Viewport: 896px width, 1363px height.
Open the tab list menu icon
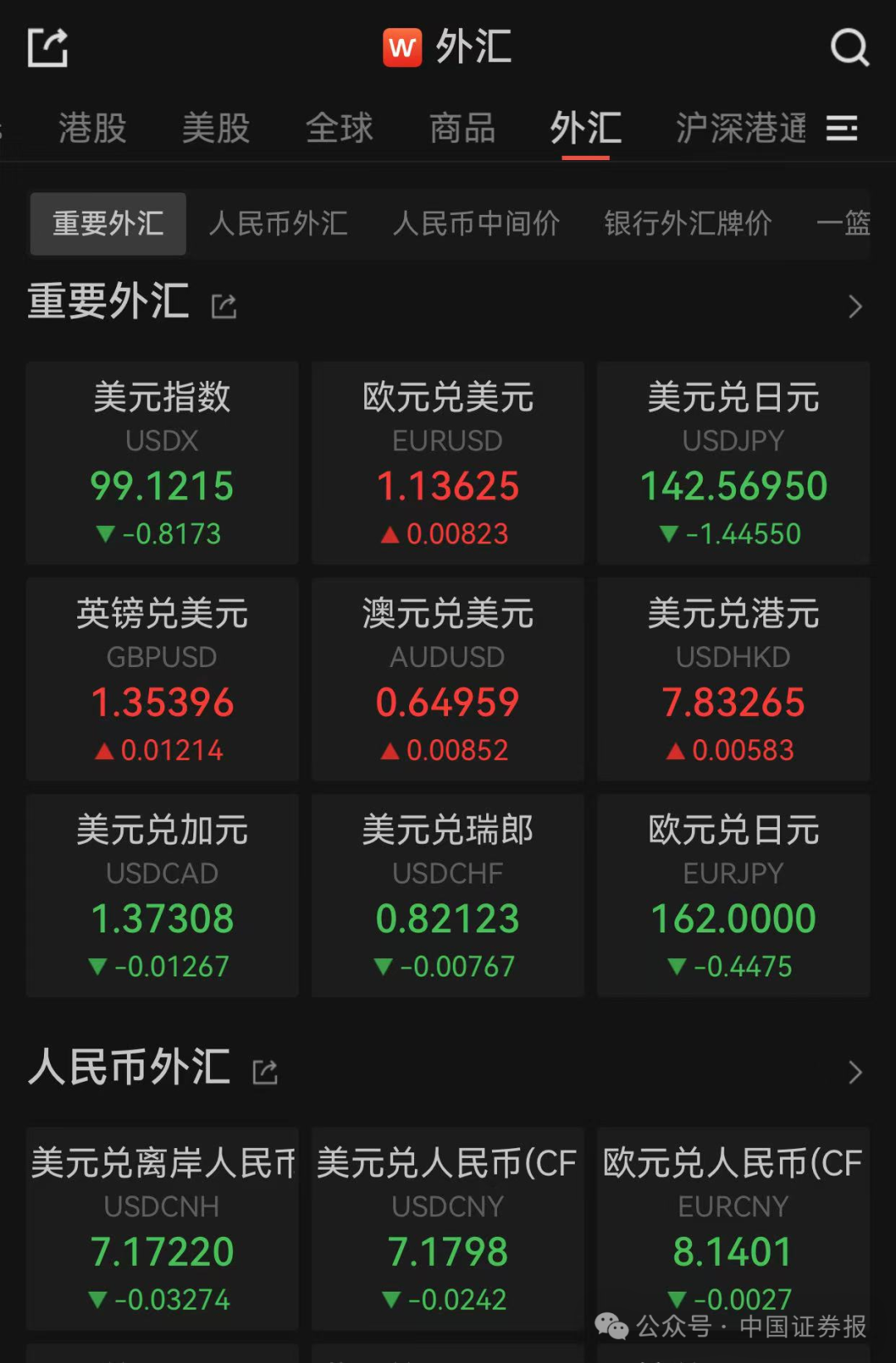(841, 129)
